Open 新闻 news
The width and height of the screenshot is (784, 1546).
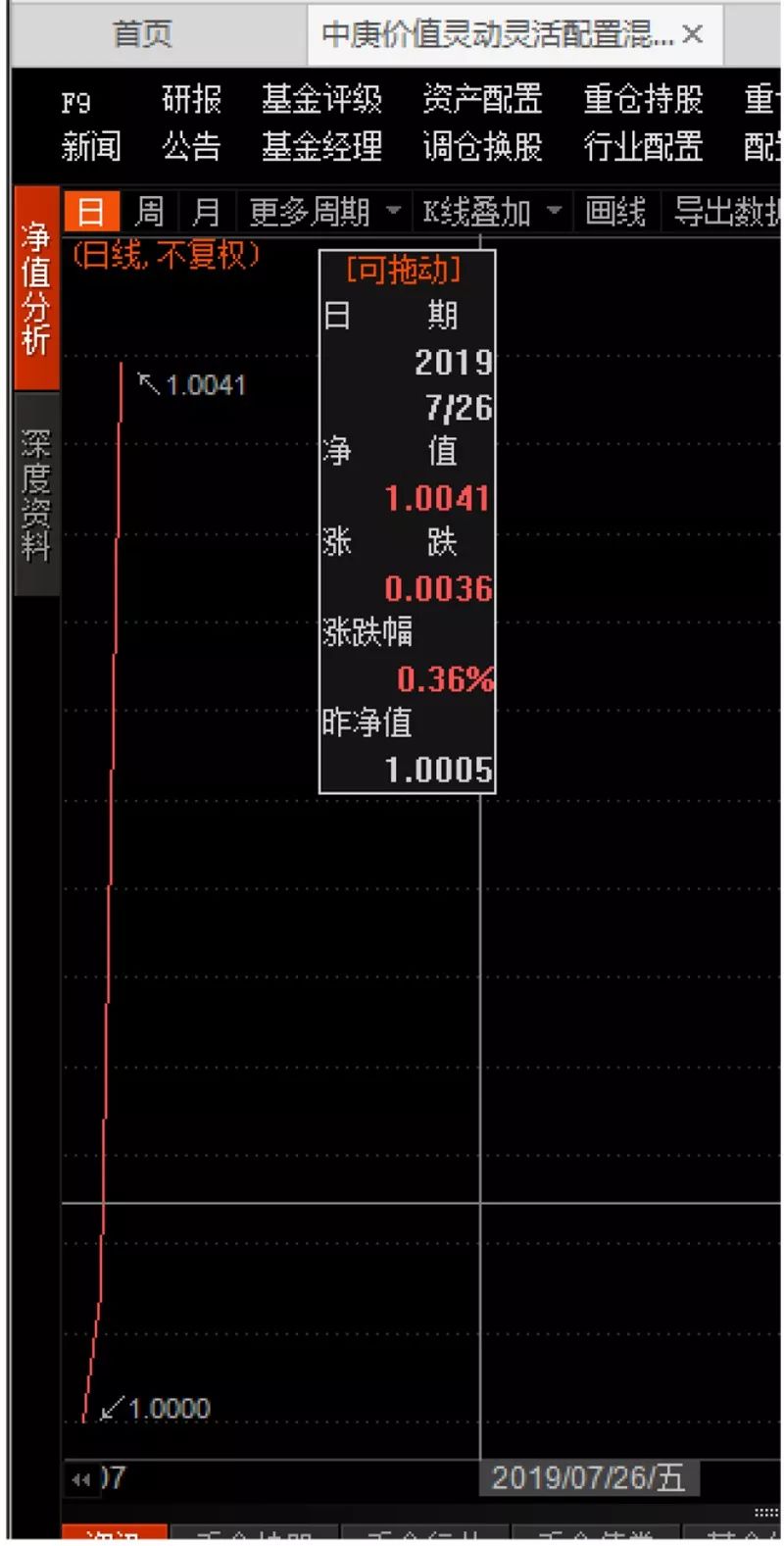[x=91, y=147]
